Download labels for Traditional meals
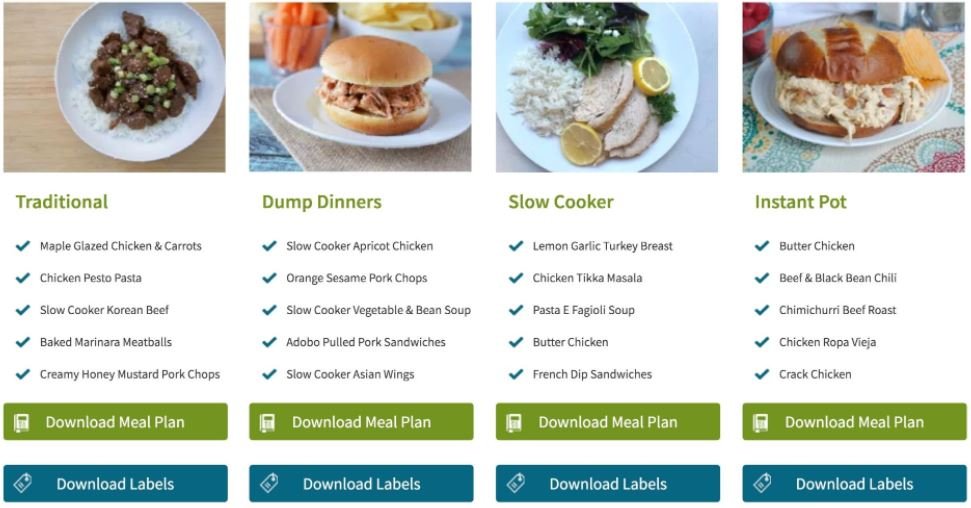Viewport: 971px width, 508px height. pyautogui.click(x=115, y=484)
